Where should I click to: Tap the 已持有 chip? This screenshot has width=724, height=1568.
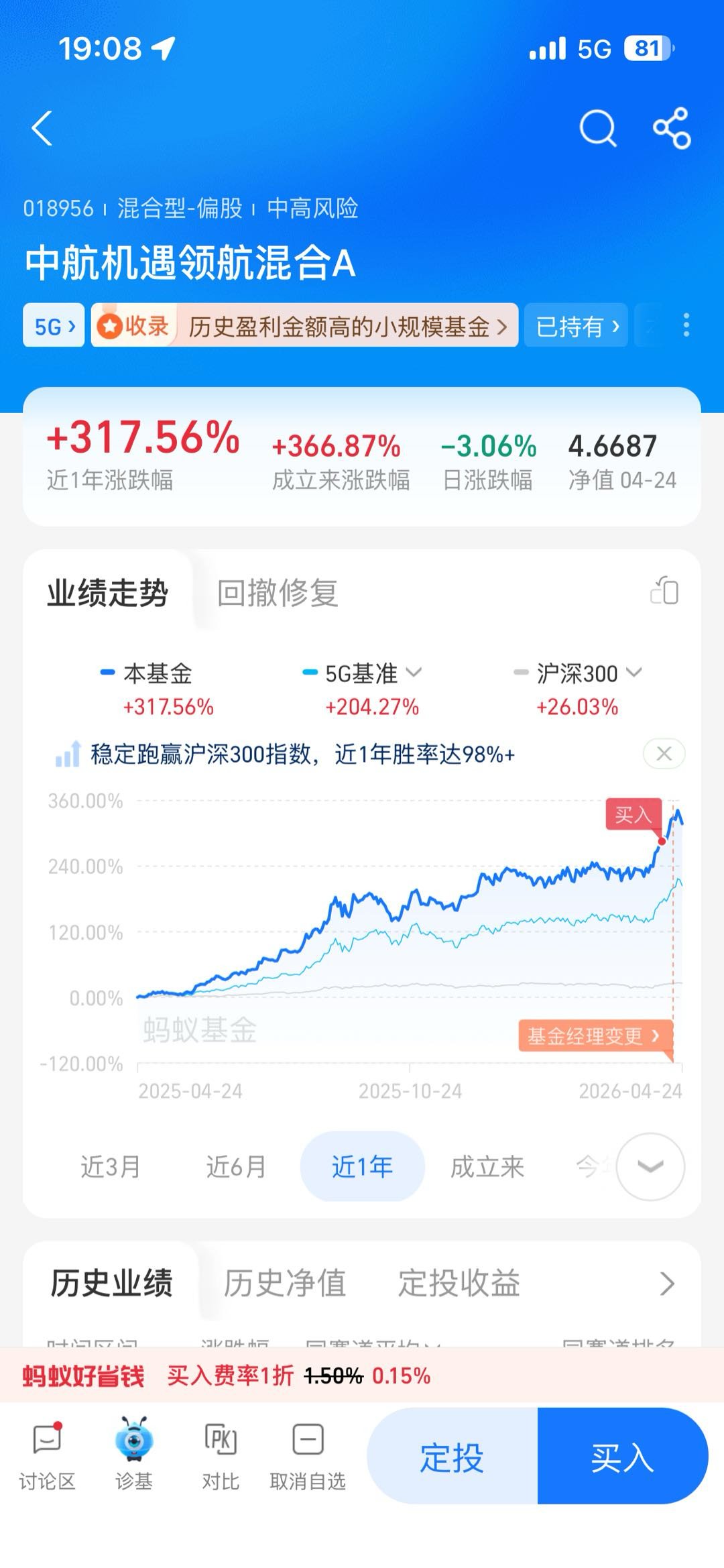pyautogui.click(x=576, y=326)
